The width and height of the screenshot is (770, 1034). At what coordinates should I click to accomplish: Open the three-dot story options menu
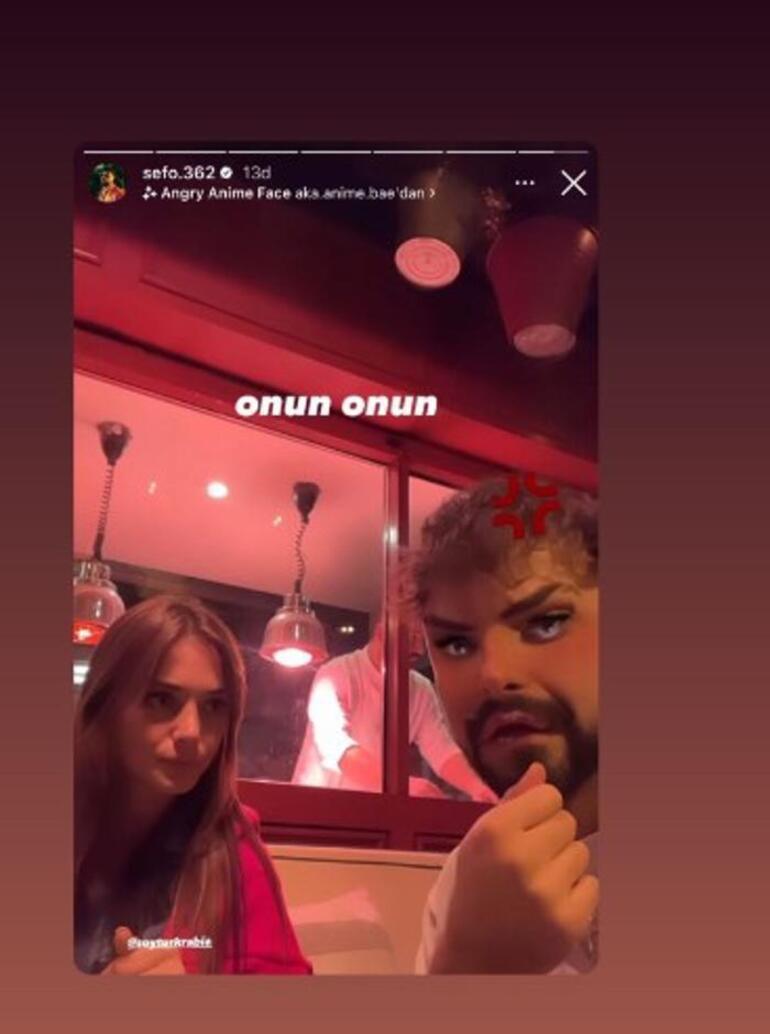pos(524,183)
